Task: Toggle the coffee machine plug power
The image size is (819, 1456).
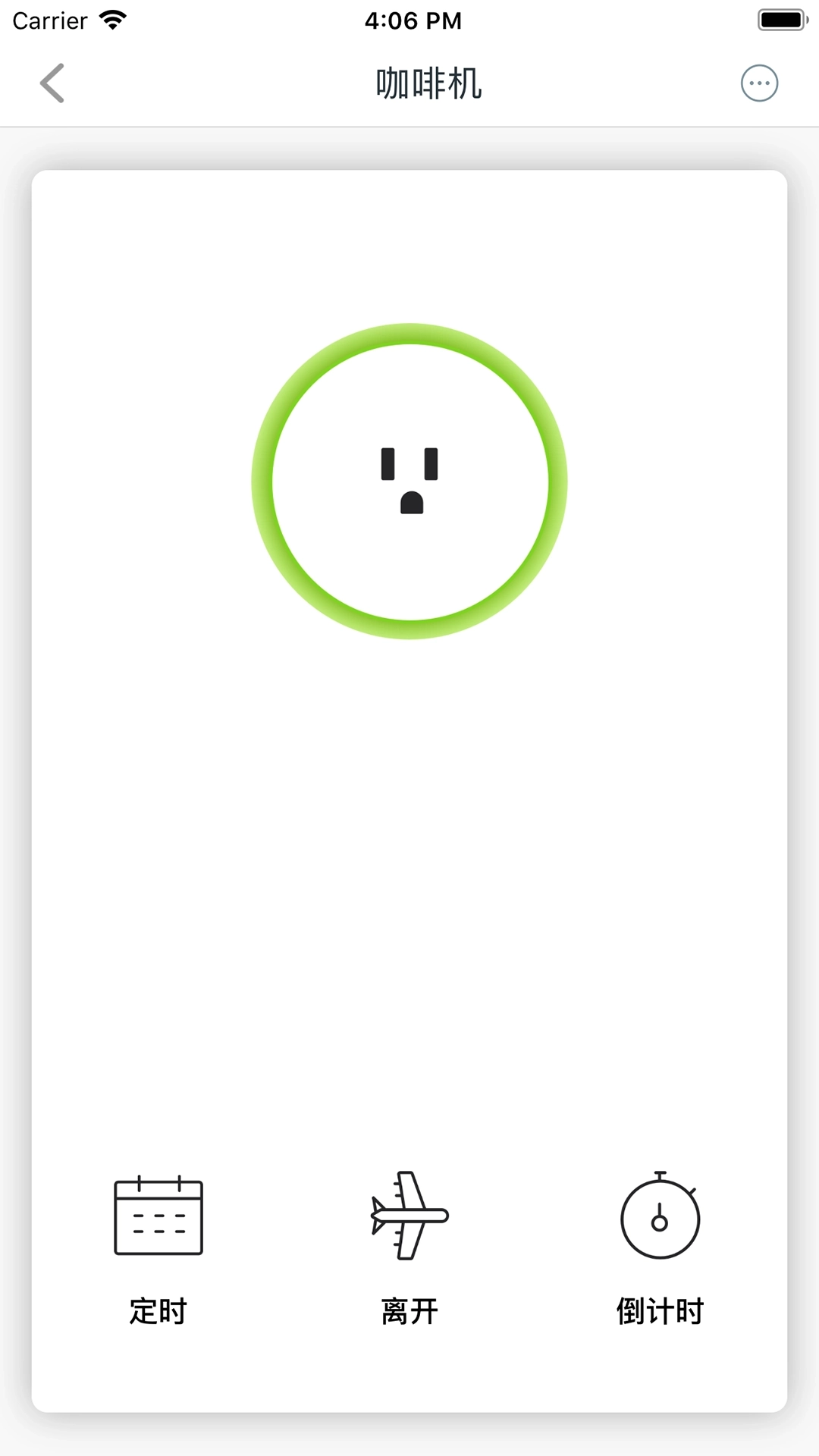Action: pyautogui.click(x=409, y=482)
